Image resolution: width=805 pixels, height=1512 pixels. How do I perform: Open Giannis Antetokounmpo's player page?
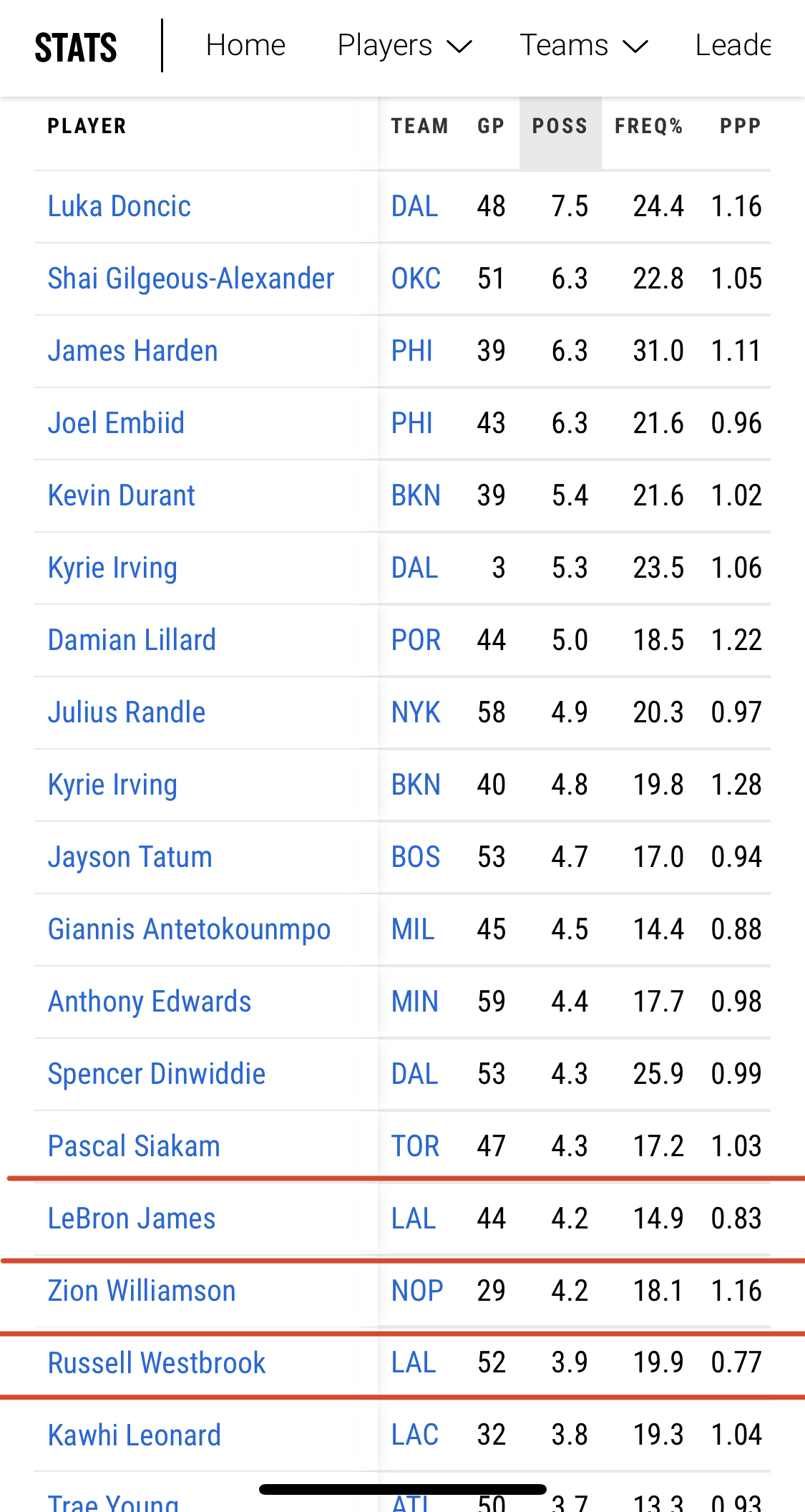coord(189,929)
